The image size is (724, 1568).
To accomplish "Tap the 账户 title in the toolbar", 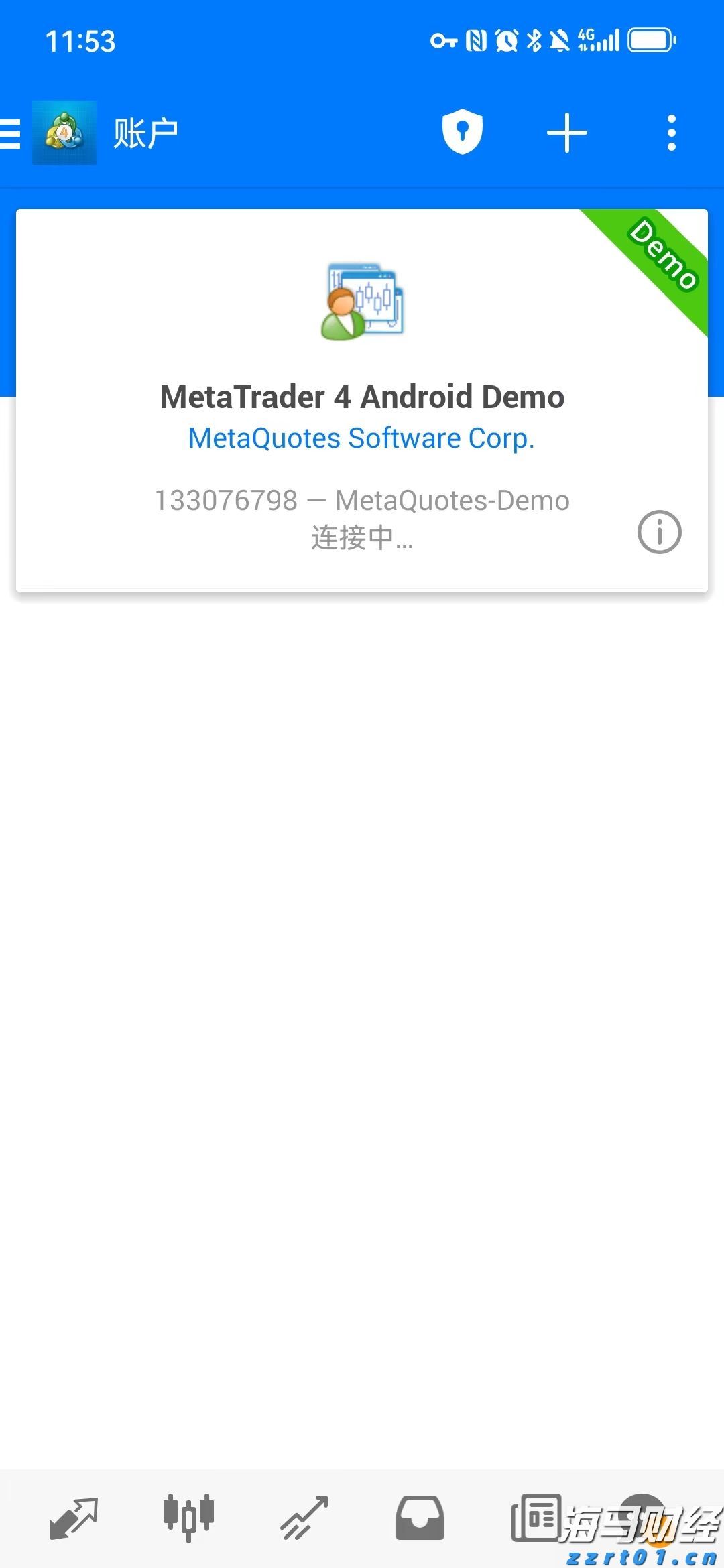I will pyautogui.click(x=146, y=132).
